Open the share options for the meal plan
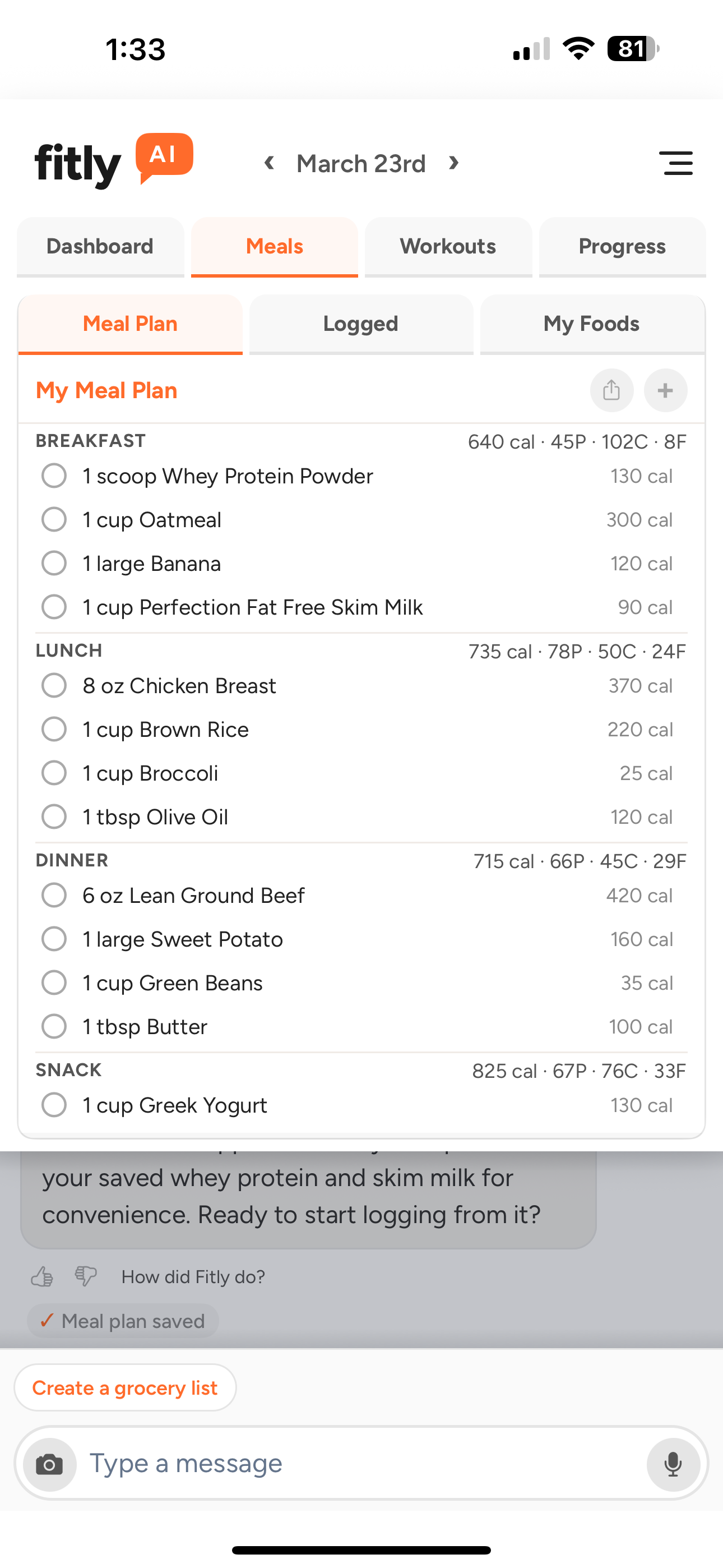This screenshot has height=1568, width=723. pyautogui.click(x=611, y=390)
